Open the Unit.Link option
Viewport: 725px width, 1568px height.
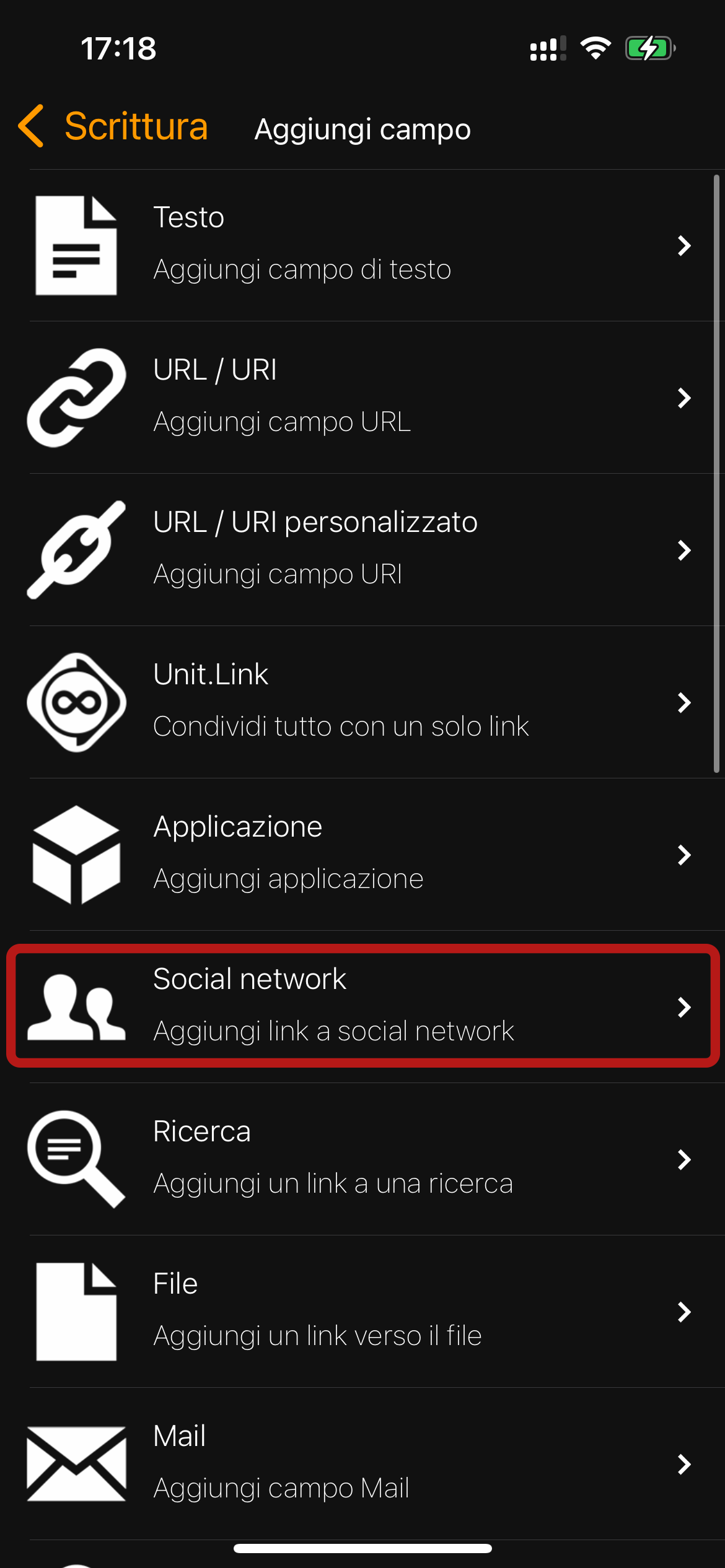click(x=362, y=702)
